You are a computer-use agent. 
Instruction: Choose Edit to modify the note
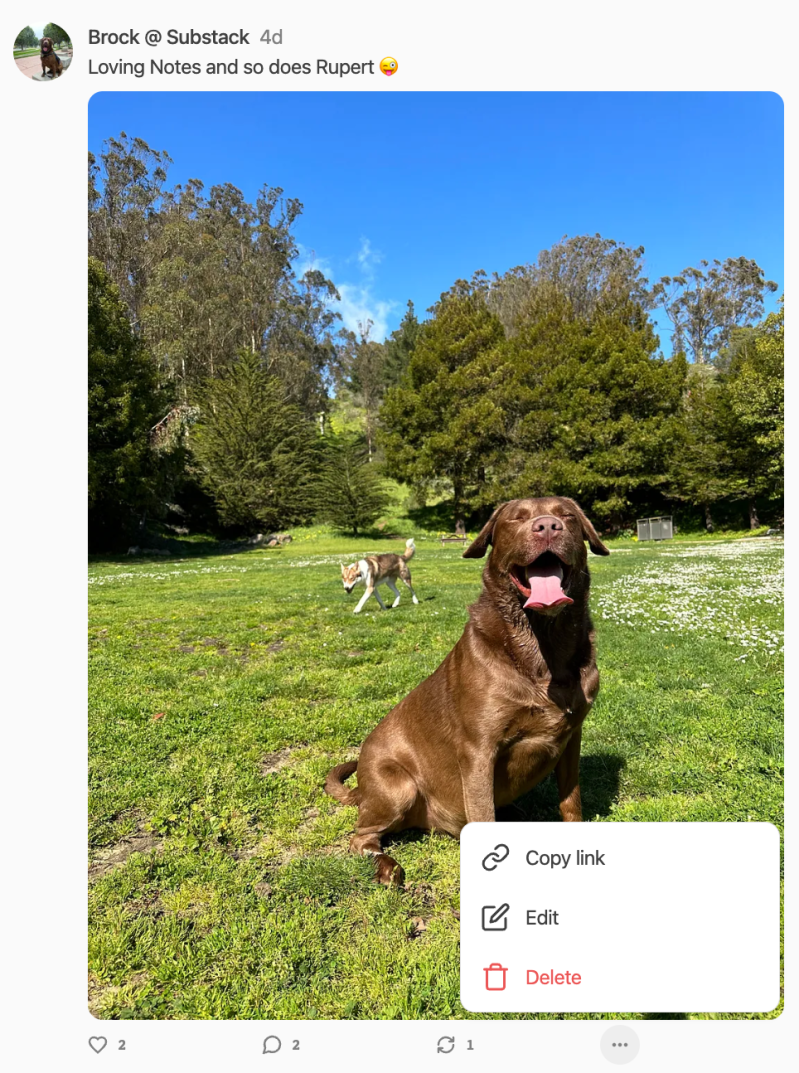pyautogui.click(x=541, y=918)
